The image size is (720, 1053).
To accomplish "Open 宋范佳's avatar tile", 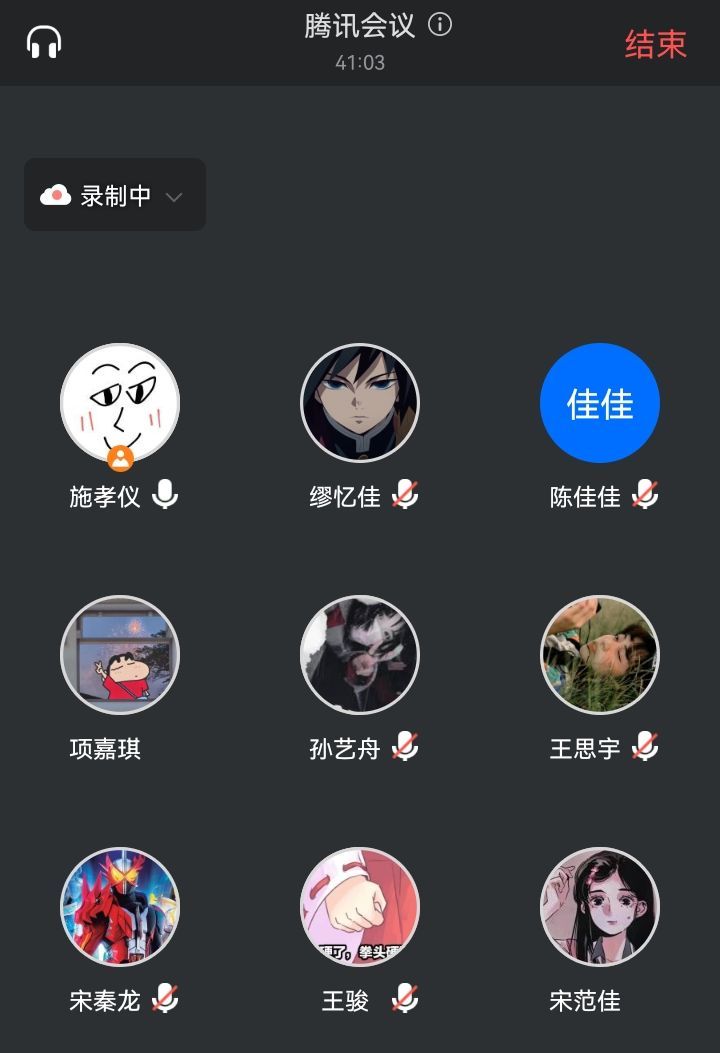I will [x=600, y=907].
